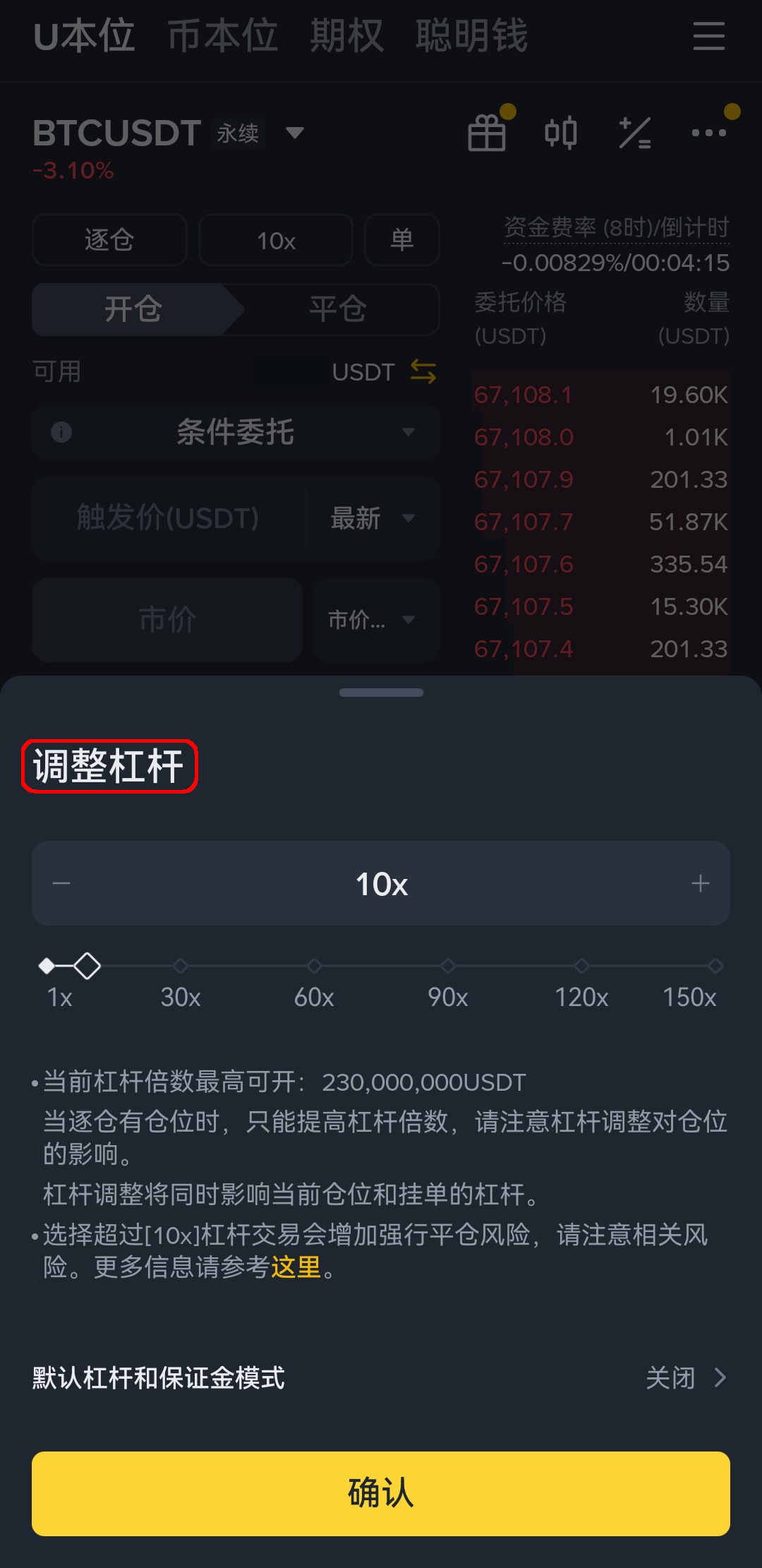762x1568 pixels.
Task: Tap the 10x leverage value field
Action: pyautogui.click(x=381, y=883)
